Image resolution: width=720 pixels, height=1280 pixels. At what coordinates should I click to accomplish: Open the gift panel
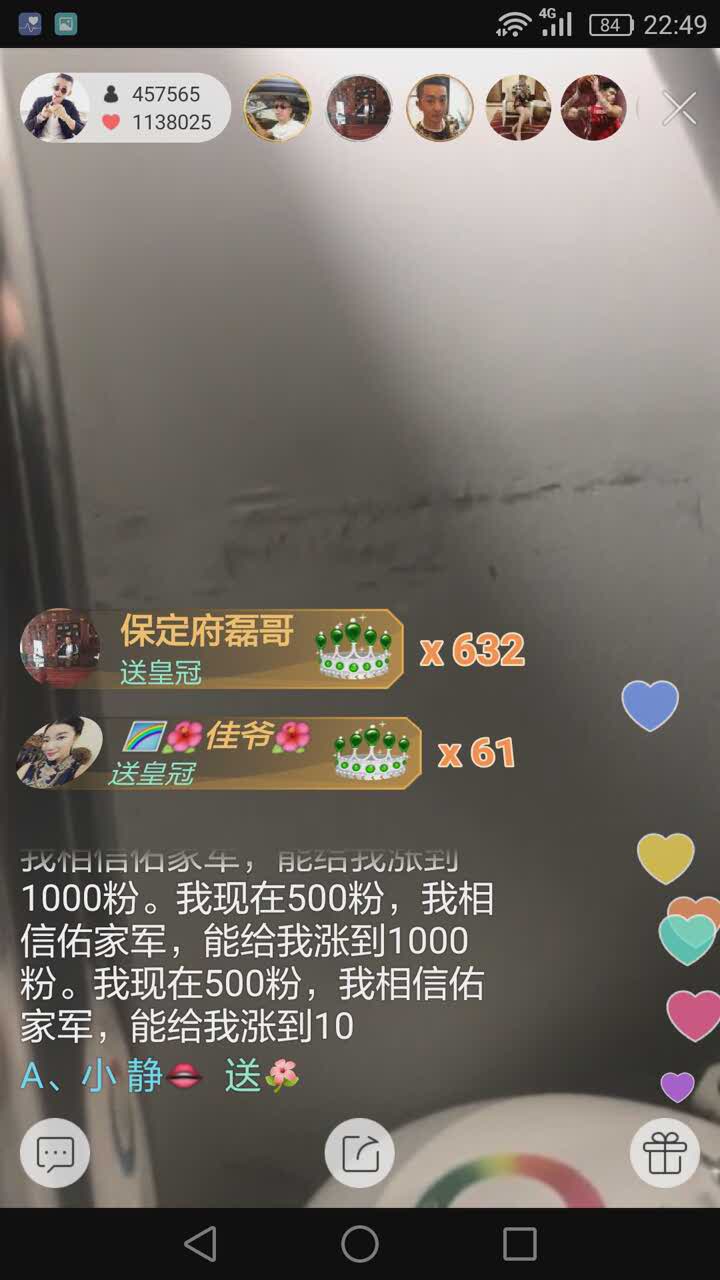click(664, 1154)
